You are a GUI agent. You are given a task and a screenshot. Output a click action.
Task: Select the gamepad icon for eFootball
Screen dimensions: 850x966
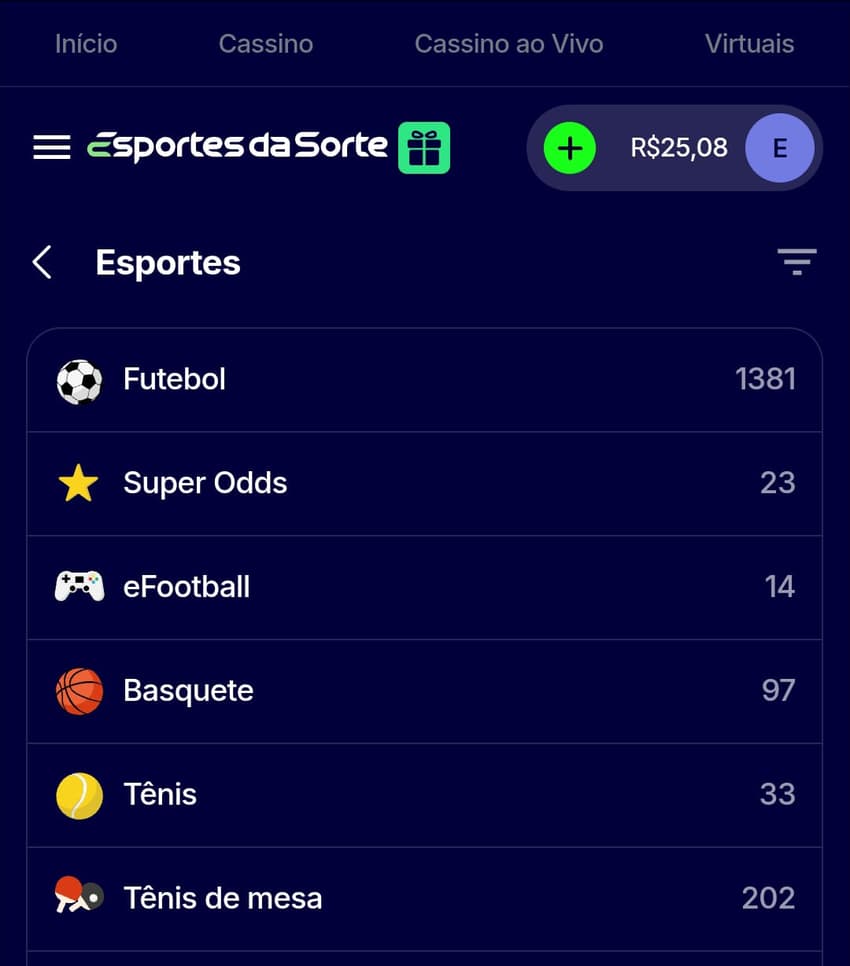tap(77, 587)
